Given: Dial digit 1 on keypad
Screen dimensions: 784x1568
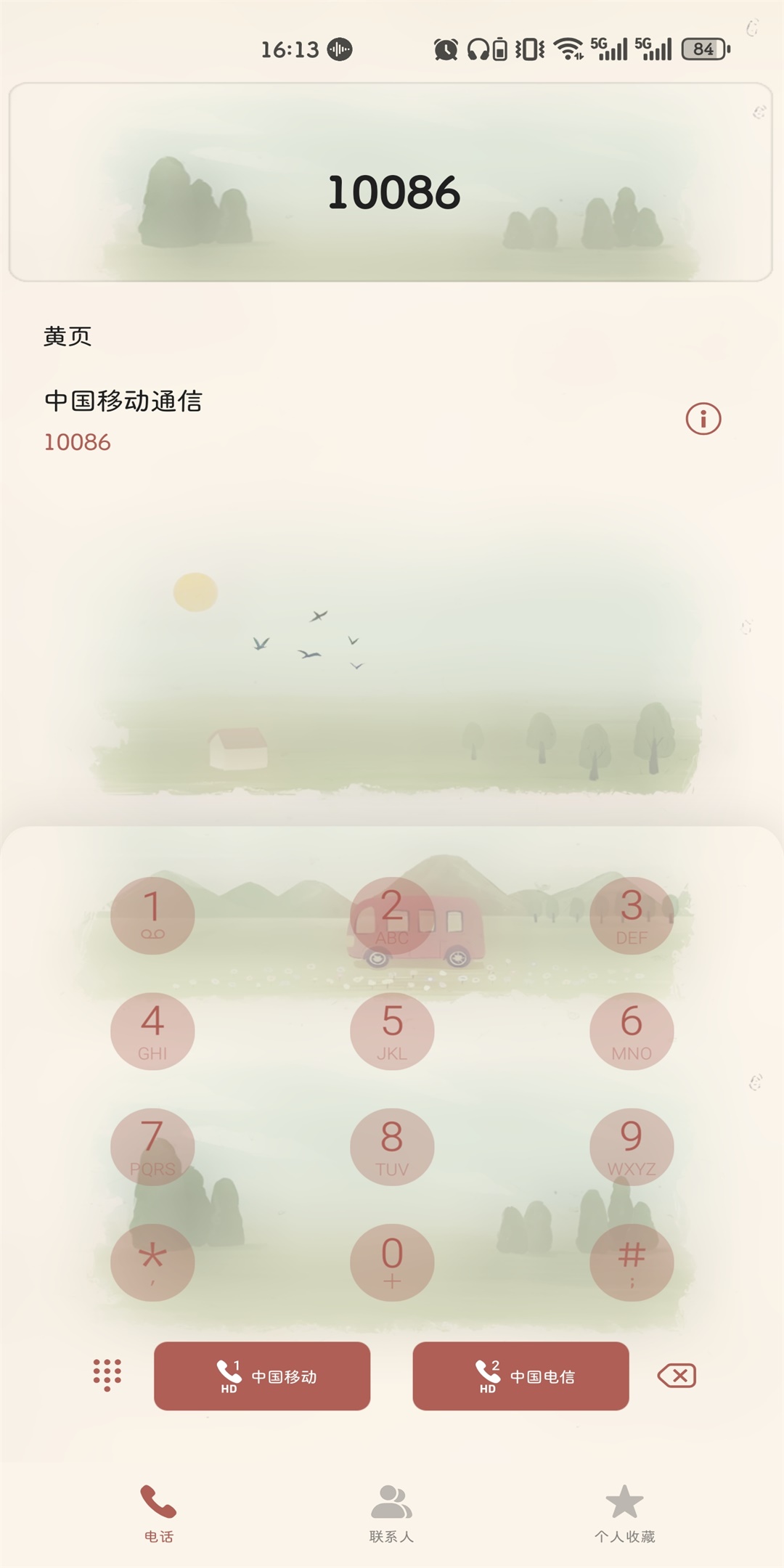Looking at the screenshot, I should [x=152, y=915].
